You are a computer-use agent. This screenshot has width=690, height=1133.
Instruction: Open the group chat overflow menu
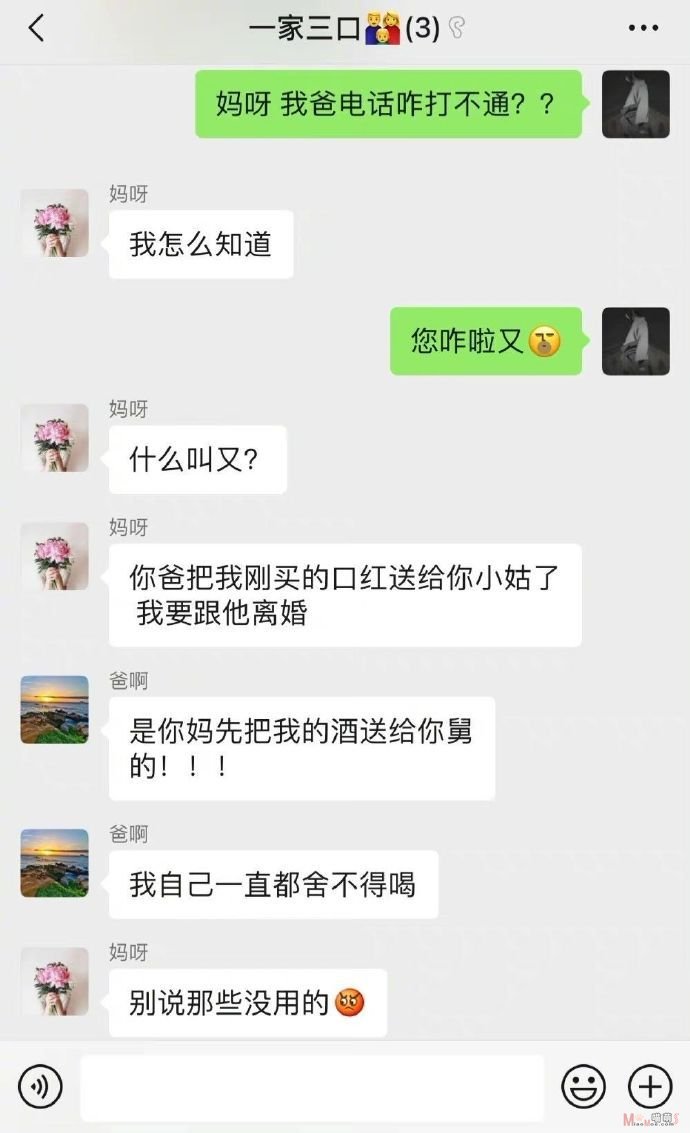643,28
